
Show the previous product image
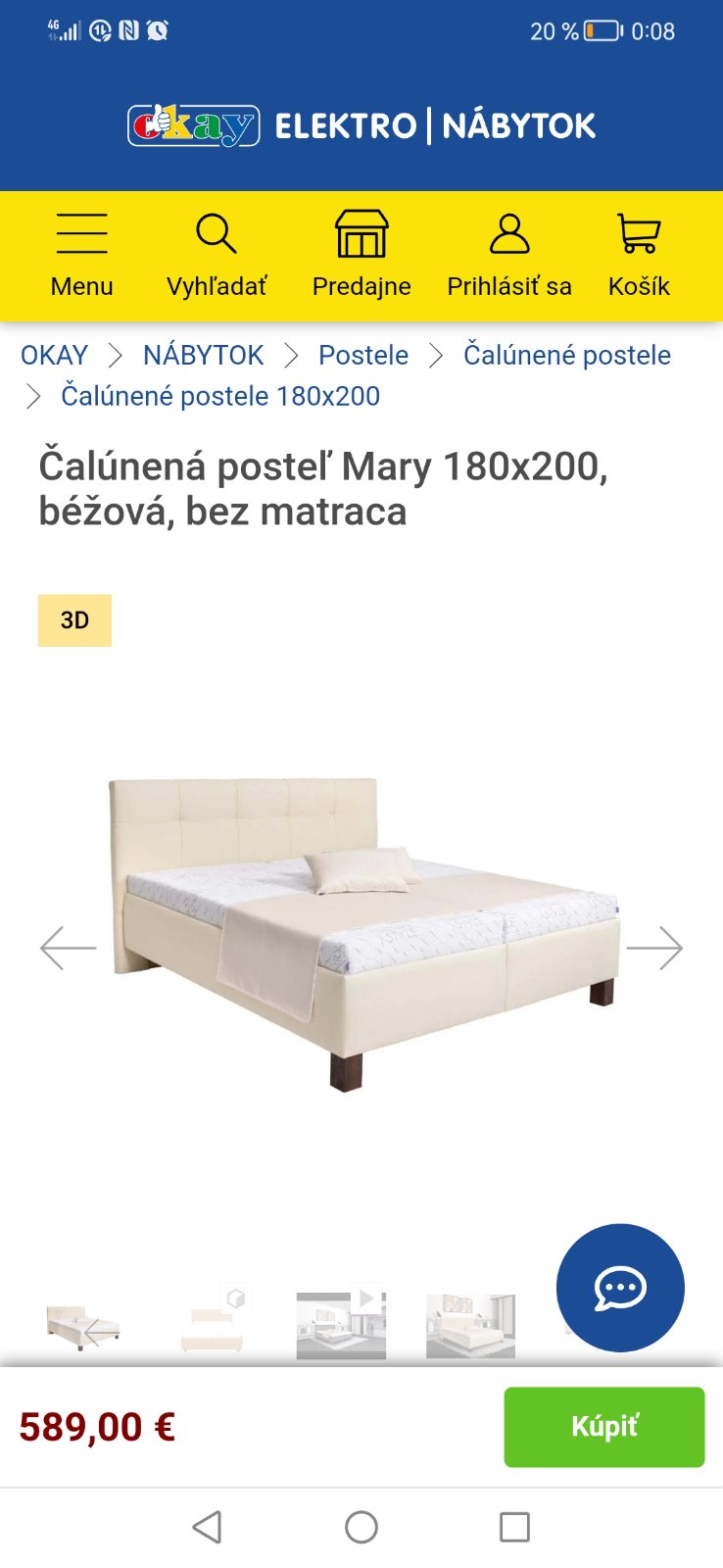point(68,948)
